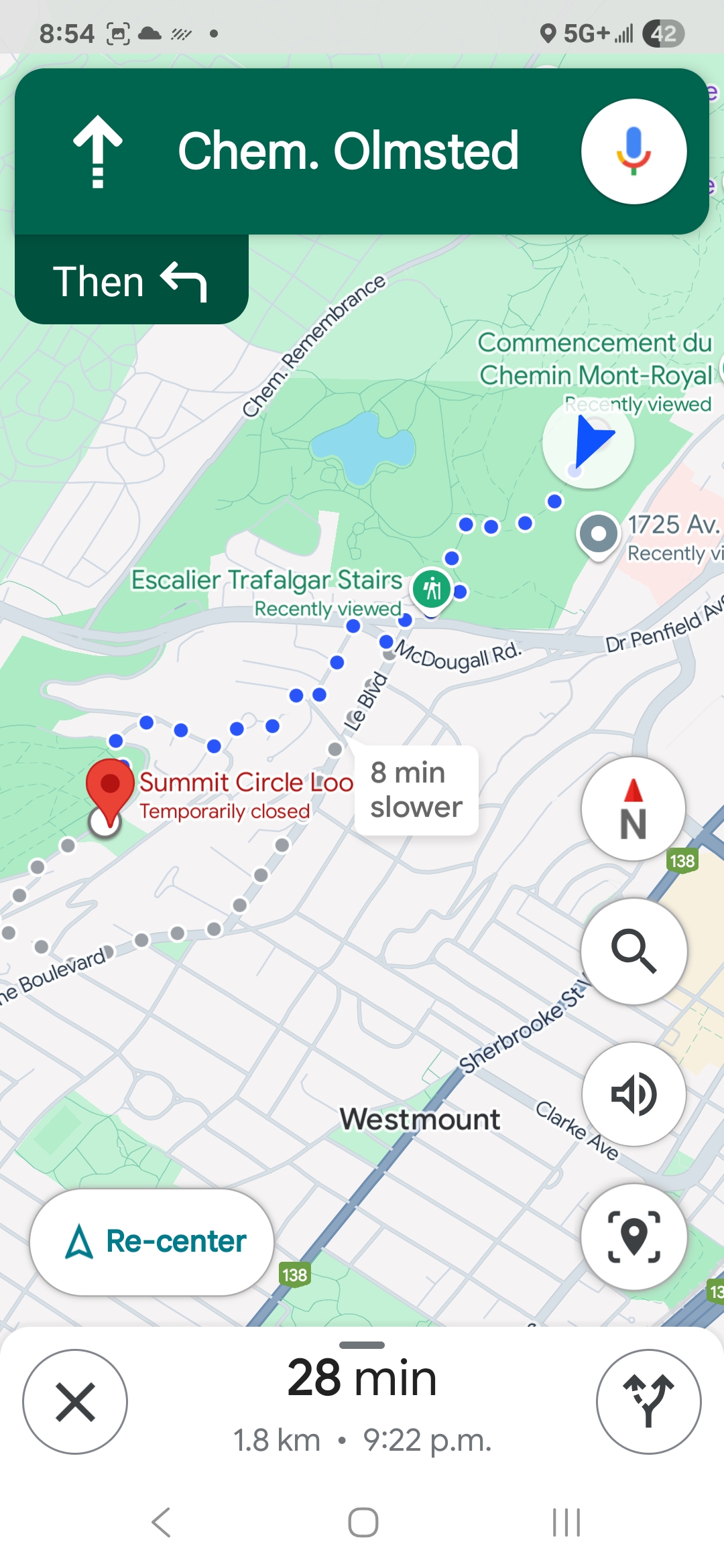Tap the north compass button

tap(633, 809)
